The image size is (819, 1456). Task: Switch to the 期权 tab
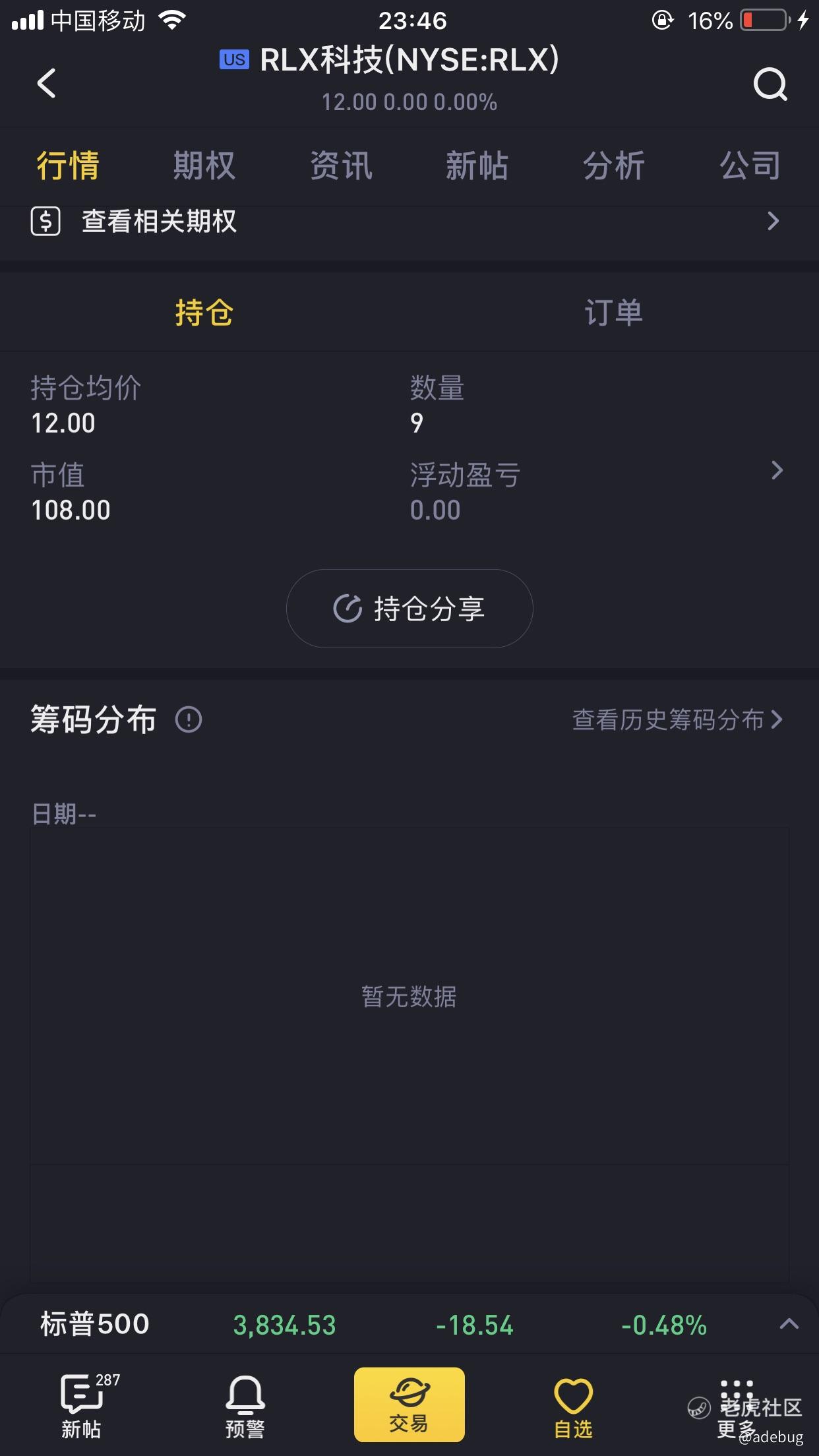[204, 165]
